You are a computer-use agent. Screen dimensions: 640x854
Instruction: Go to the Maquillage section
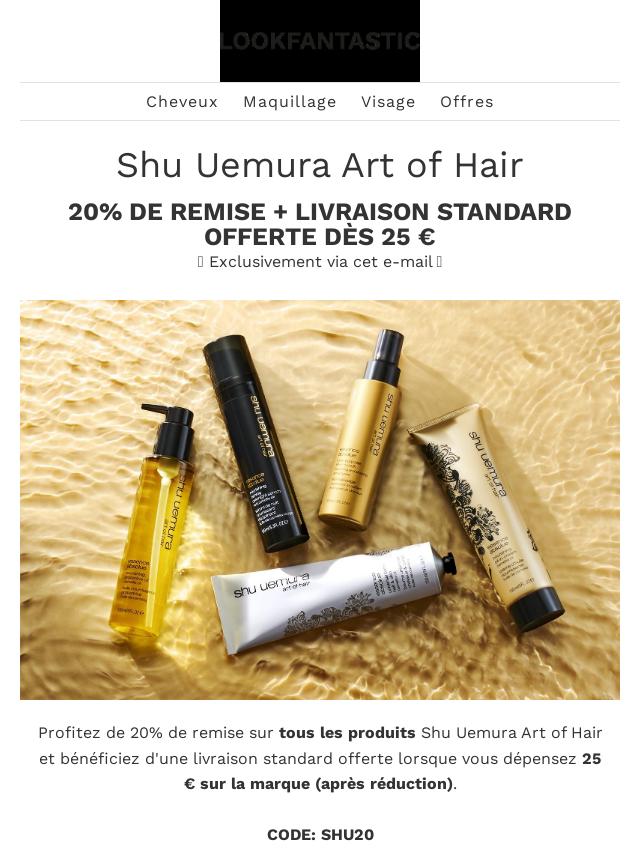pos(290,102)
